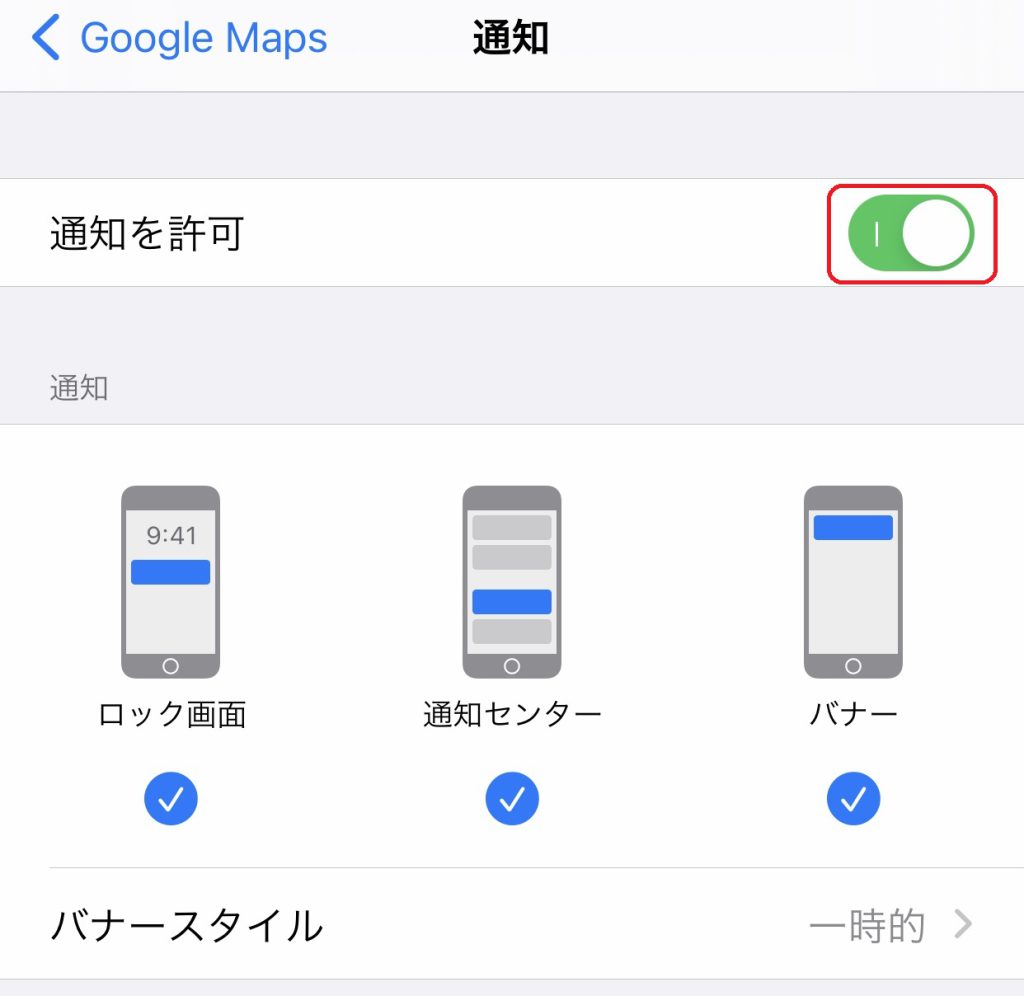This screenshot has height=996, width=1024.
Task: Go back to Google Maps settings
Action: (180, 39)
